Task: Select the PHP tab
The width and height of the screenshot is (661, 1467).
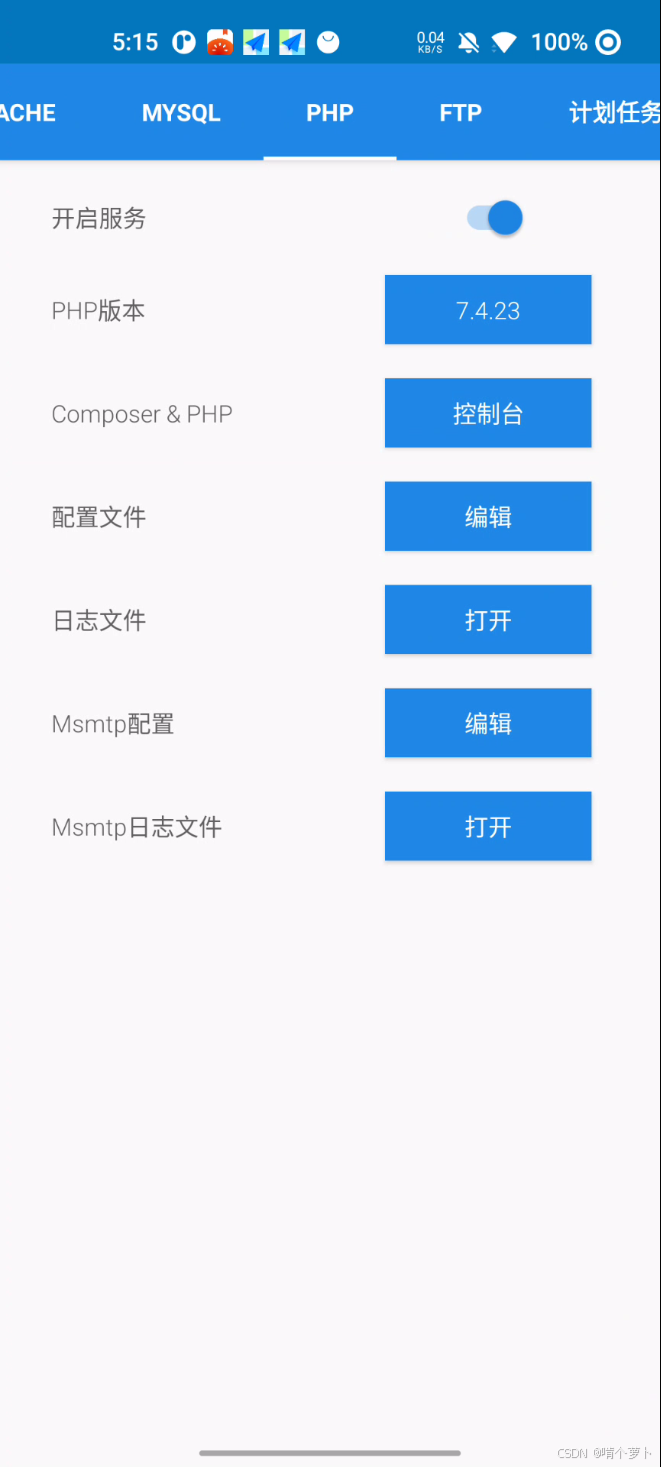Action: point(330,113)
